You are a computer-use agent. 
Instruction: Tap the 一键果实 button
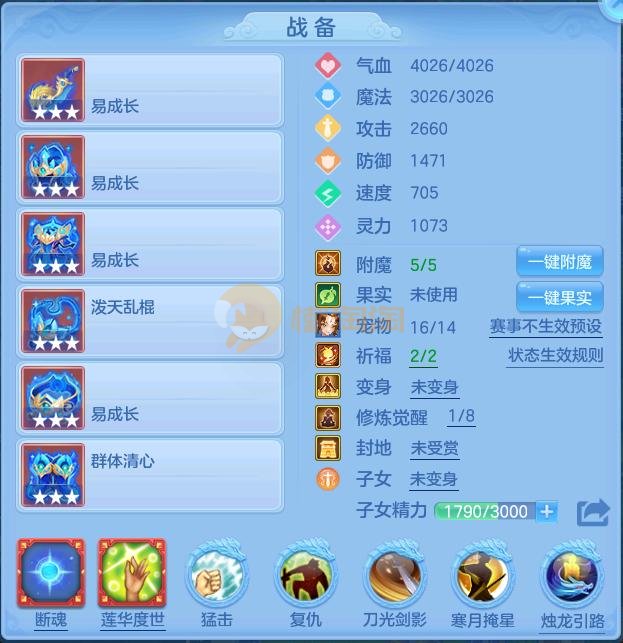560,297
